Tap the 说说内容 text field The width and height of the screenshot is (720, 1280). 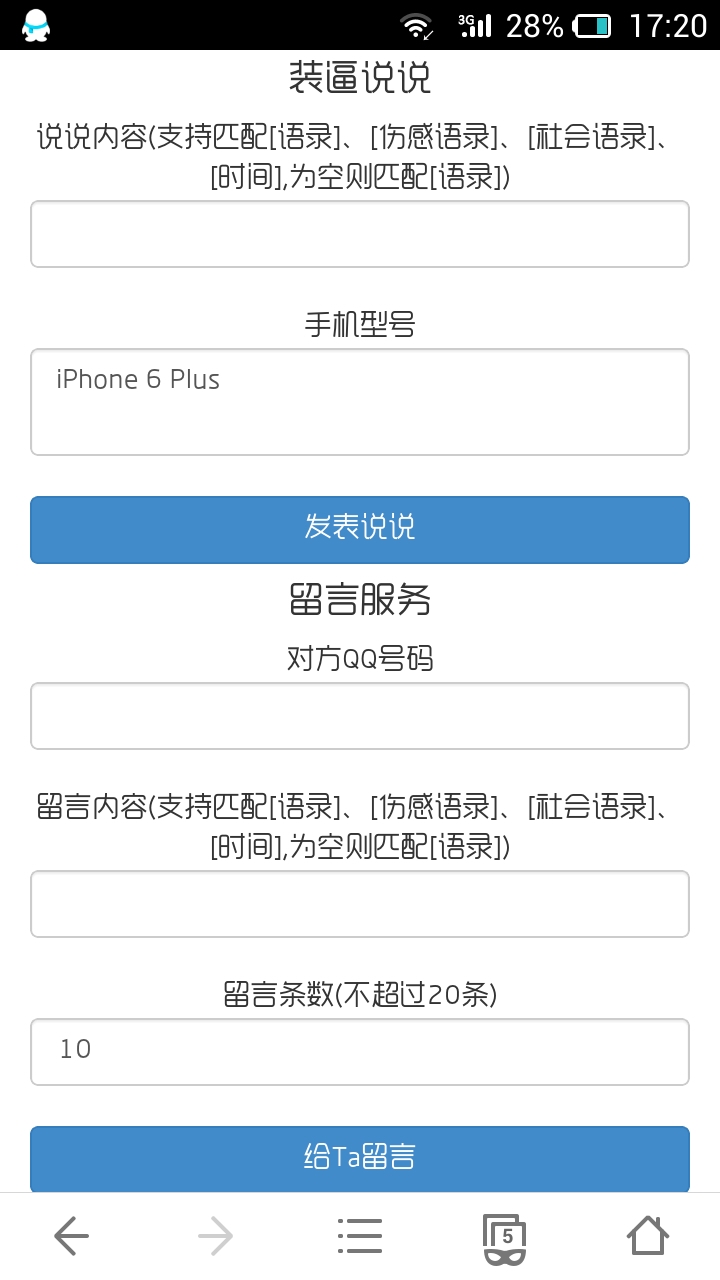tap(360, 234)
